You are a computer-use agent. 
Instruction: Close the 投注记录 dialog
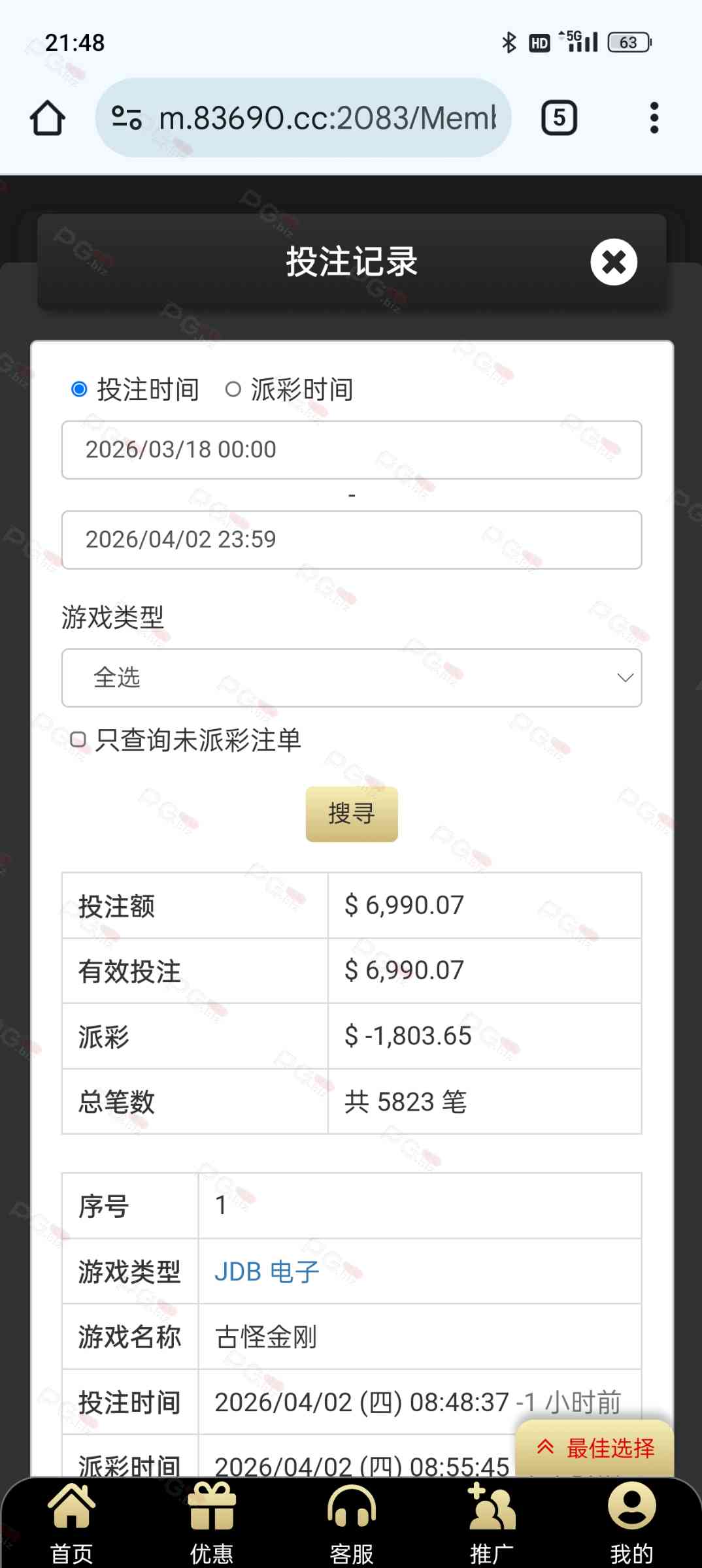pyautogui.click(x=613, y=262)
